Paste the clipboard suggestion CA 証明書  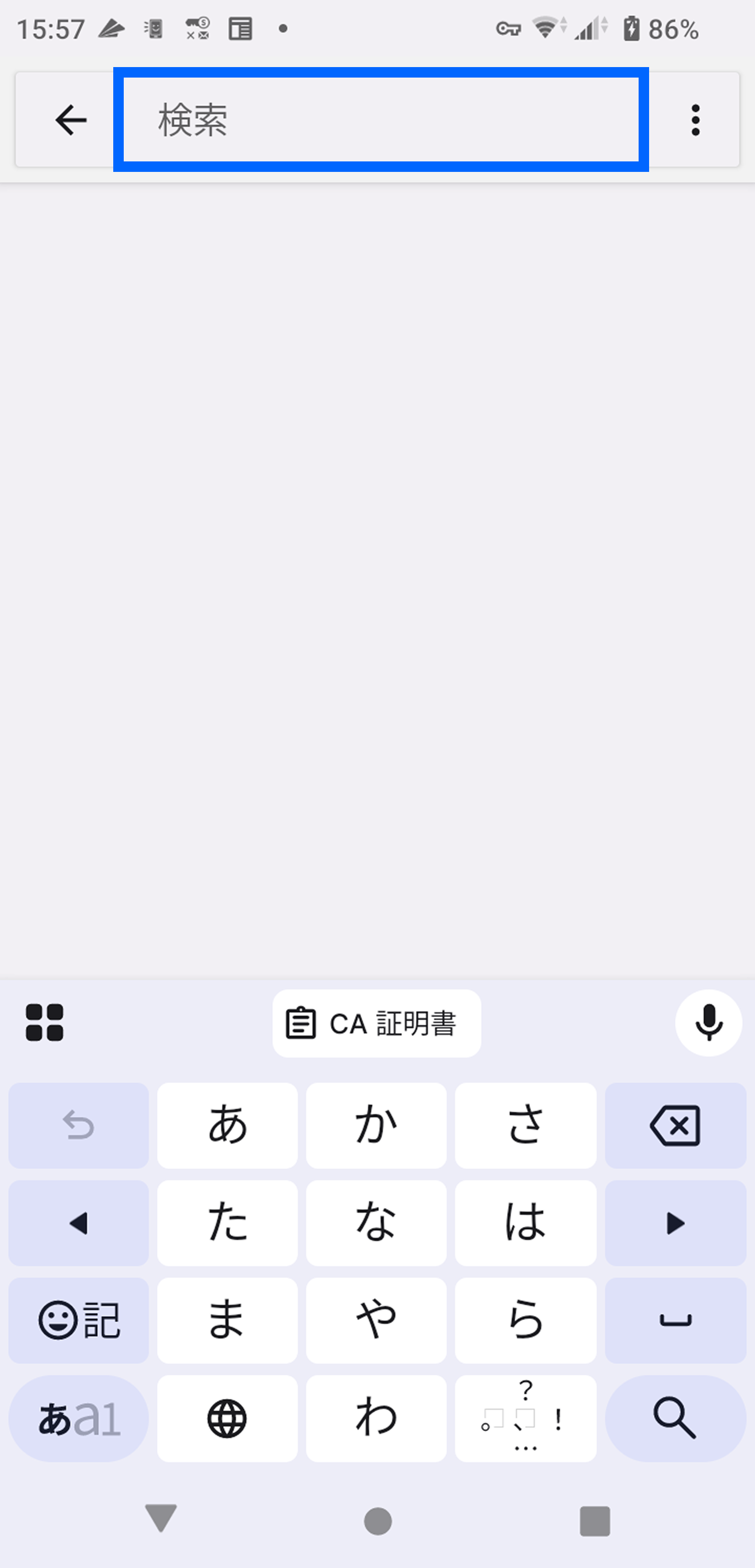point(376,1022)
